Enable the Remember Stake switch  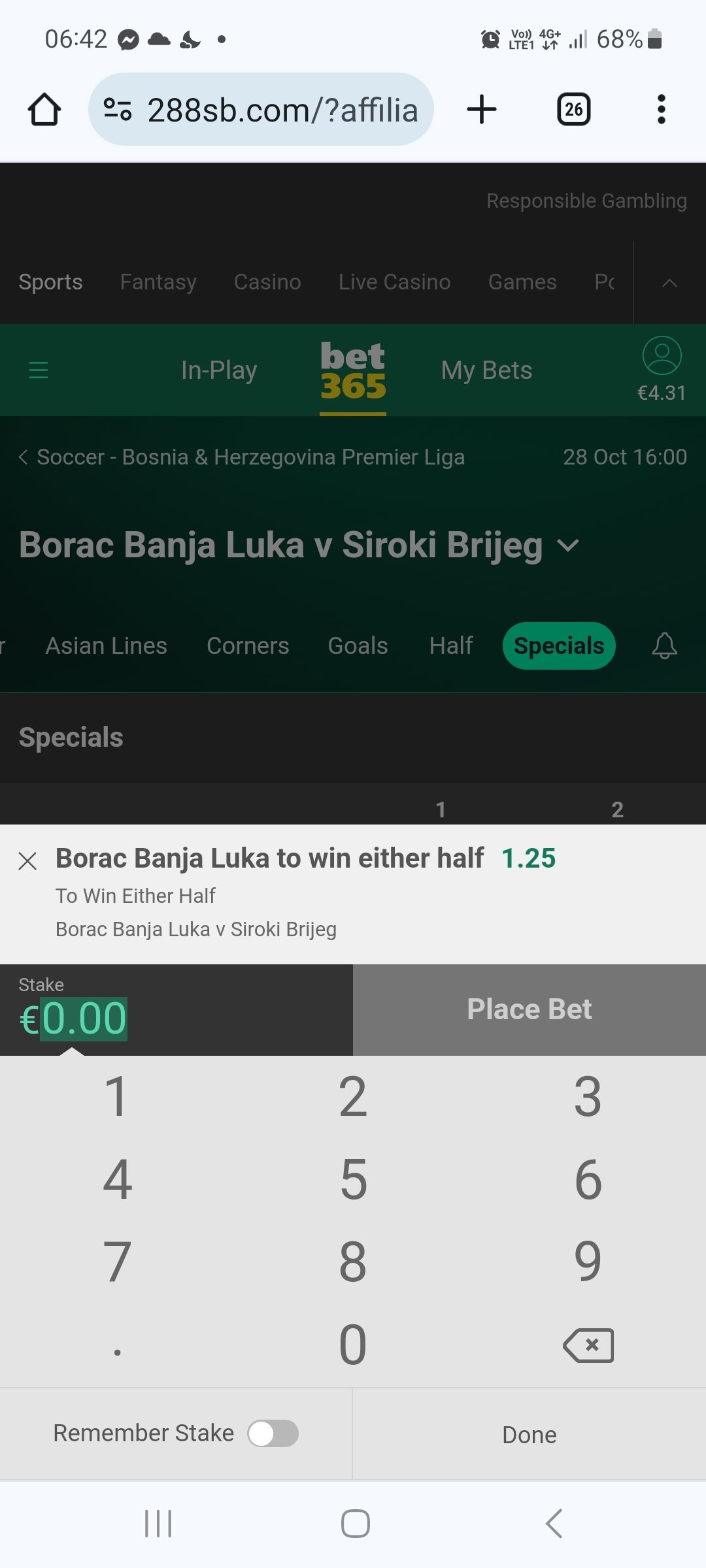273,1433
